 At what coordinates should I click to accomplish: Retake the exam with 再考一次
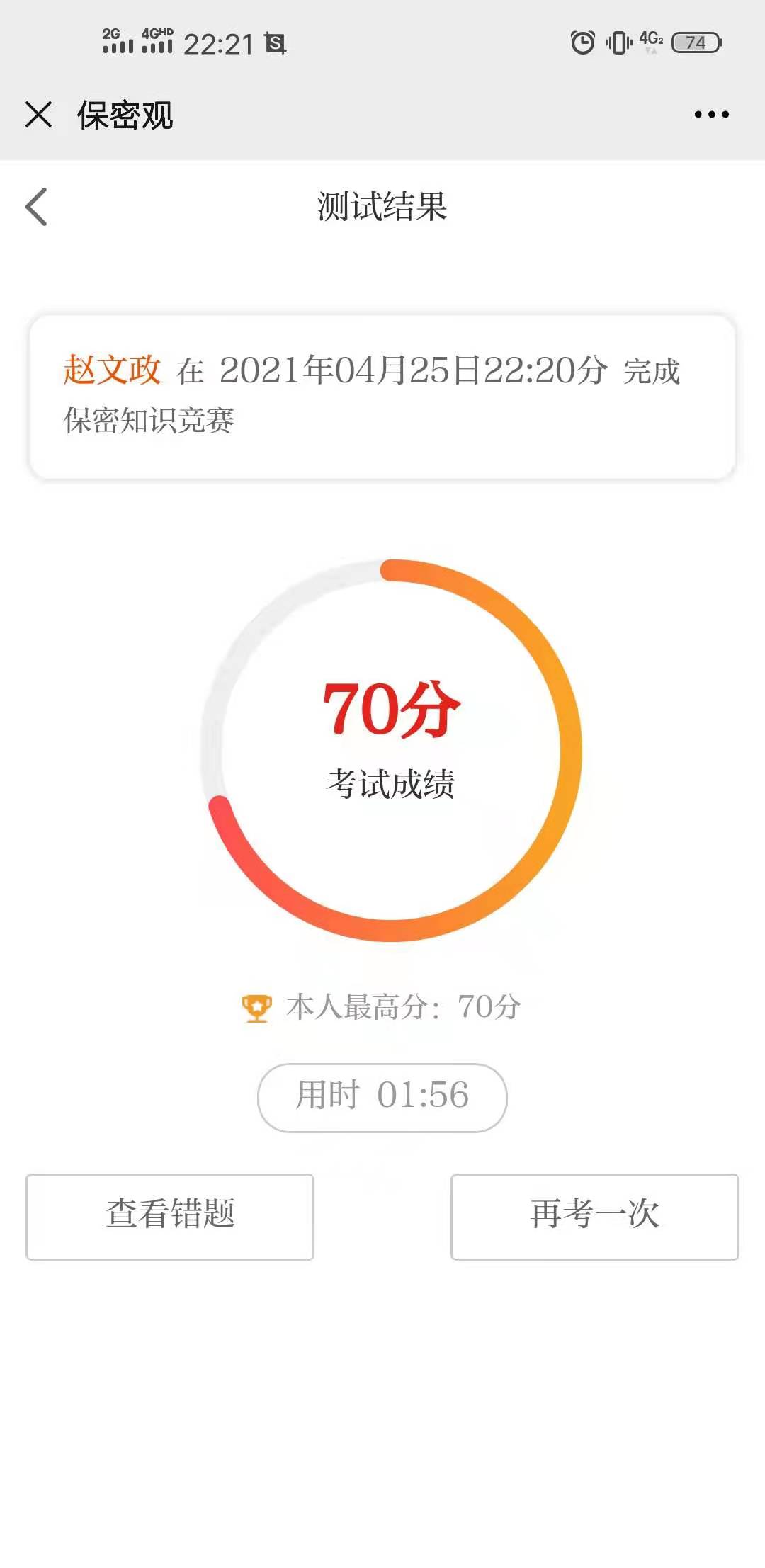click(594, 1216)
